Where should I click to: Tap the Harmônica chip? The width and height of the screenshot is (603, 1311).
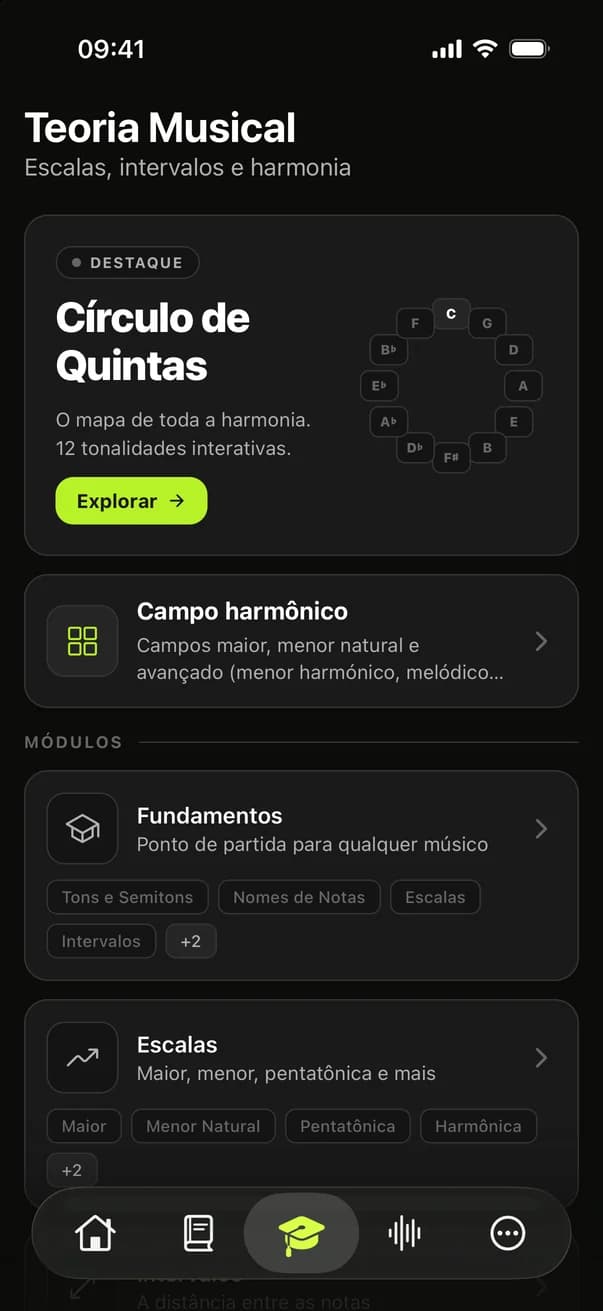pyautogui.click(x=478, y=1126)
